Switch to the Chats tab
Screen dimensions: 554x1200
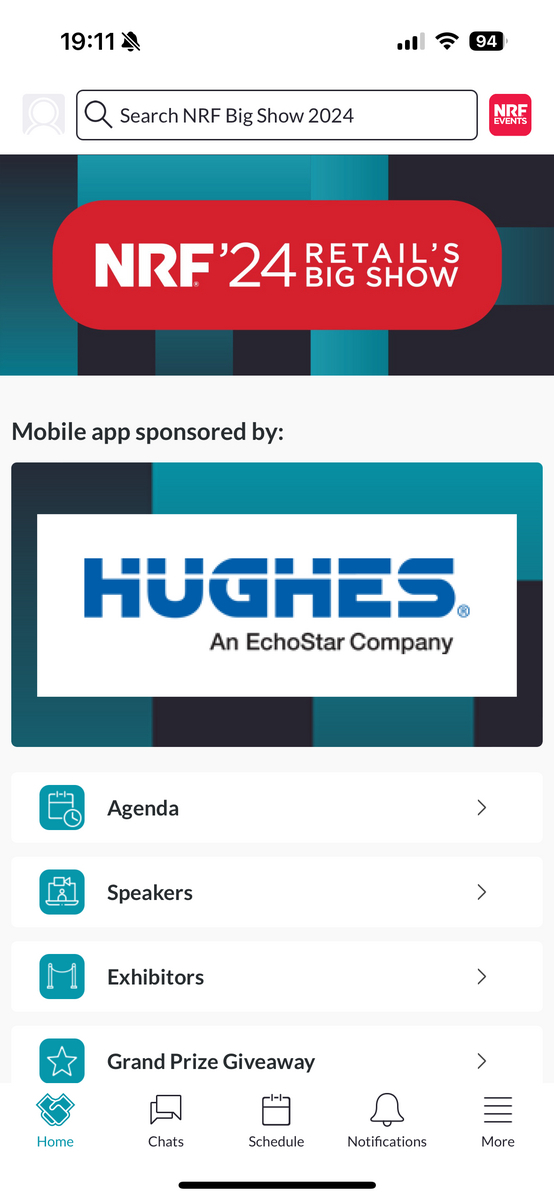click(x=166, y=1121)
